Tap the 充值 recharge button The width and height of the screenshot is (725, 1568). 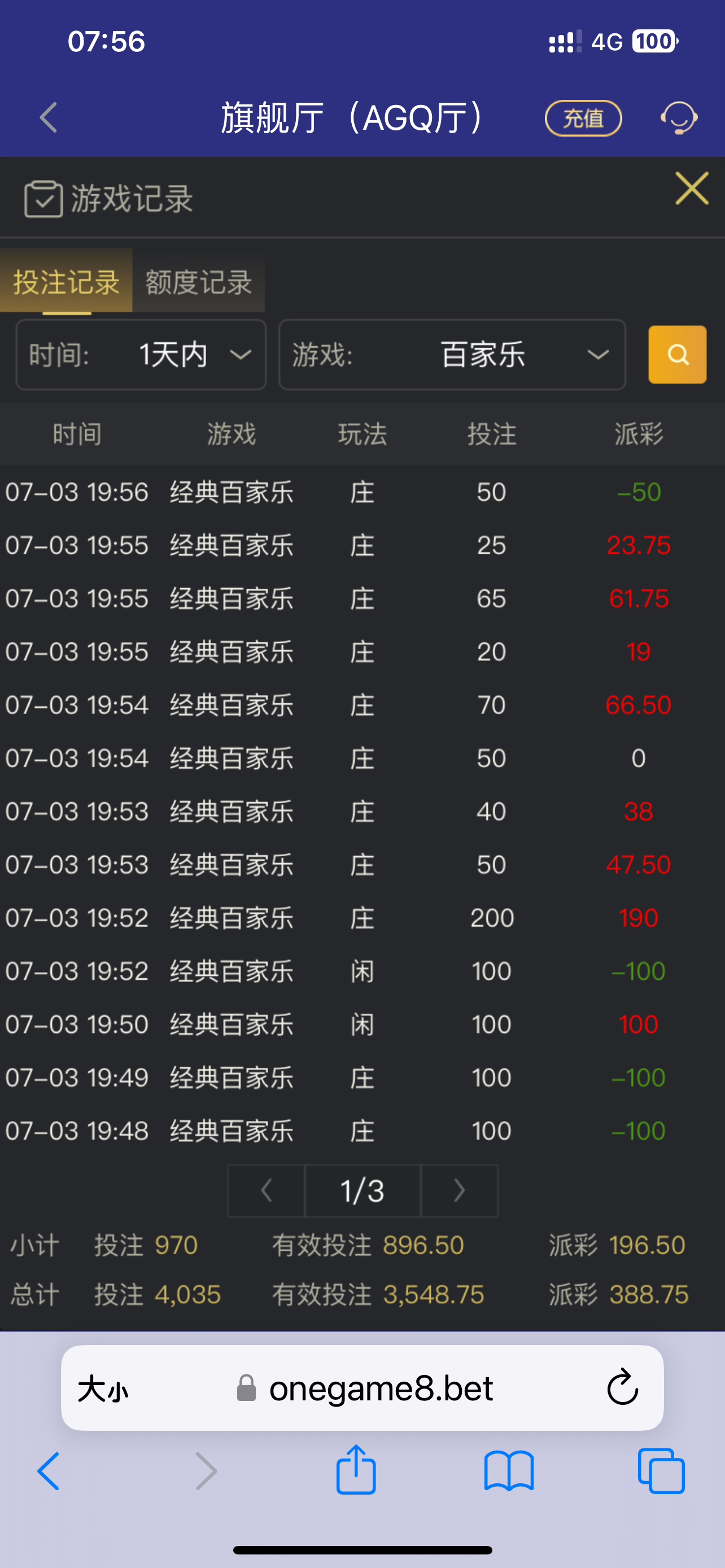click(x=583, y=118)
